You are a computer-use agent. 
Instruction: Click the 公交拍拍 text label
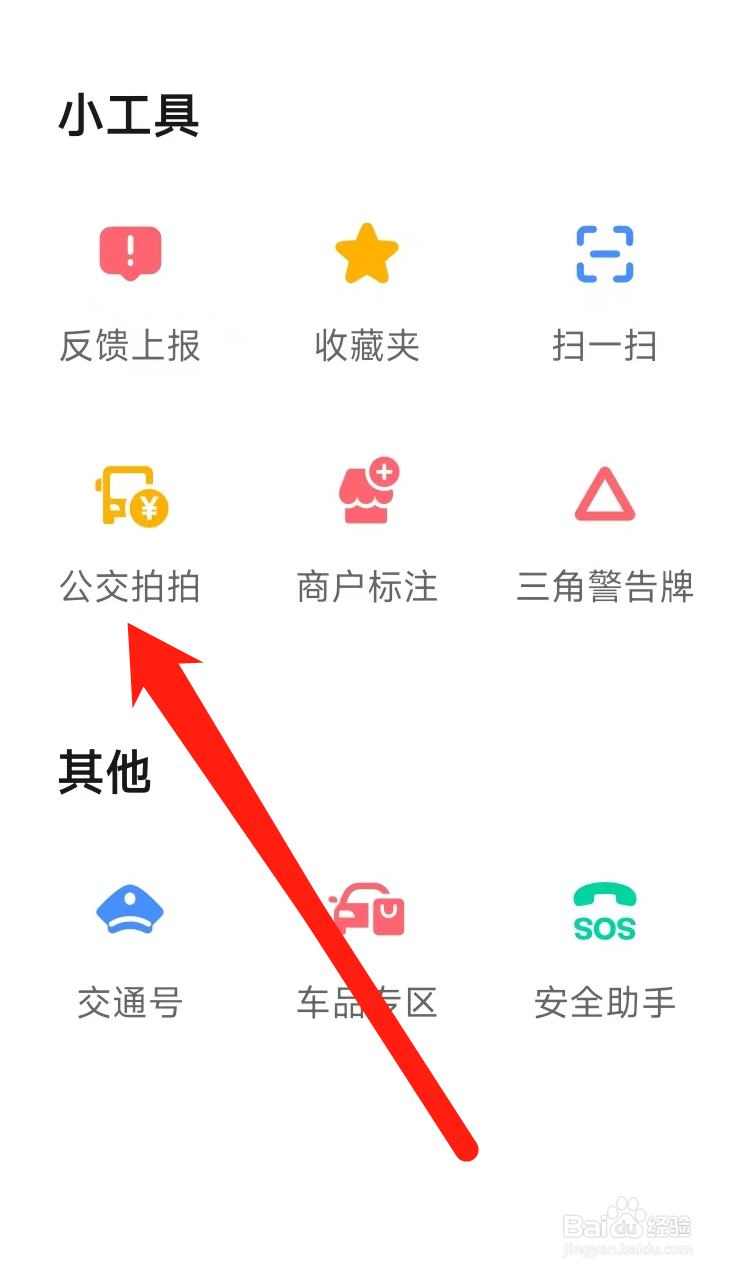pyautogui.click(x=130, y=588)
